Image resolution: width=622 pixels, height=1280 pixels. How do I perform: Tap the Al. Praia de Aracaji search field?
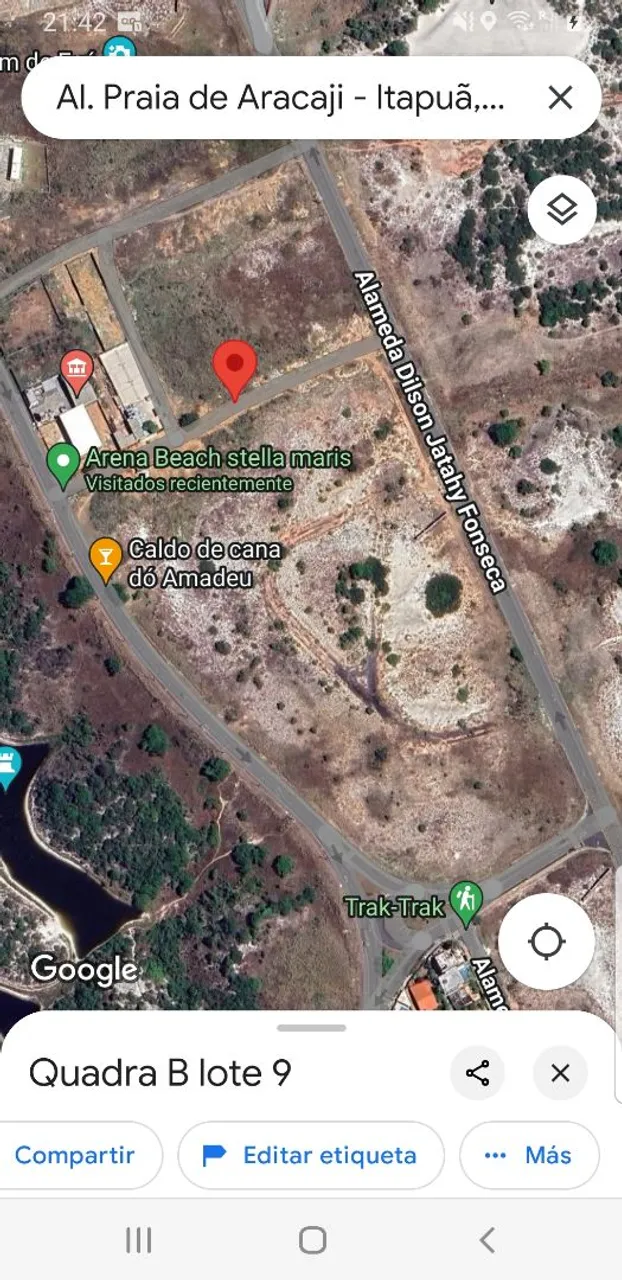click(x=281, y=98)
